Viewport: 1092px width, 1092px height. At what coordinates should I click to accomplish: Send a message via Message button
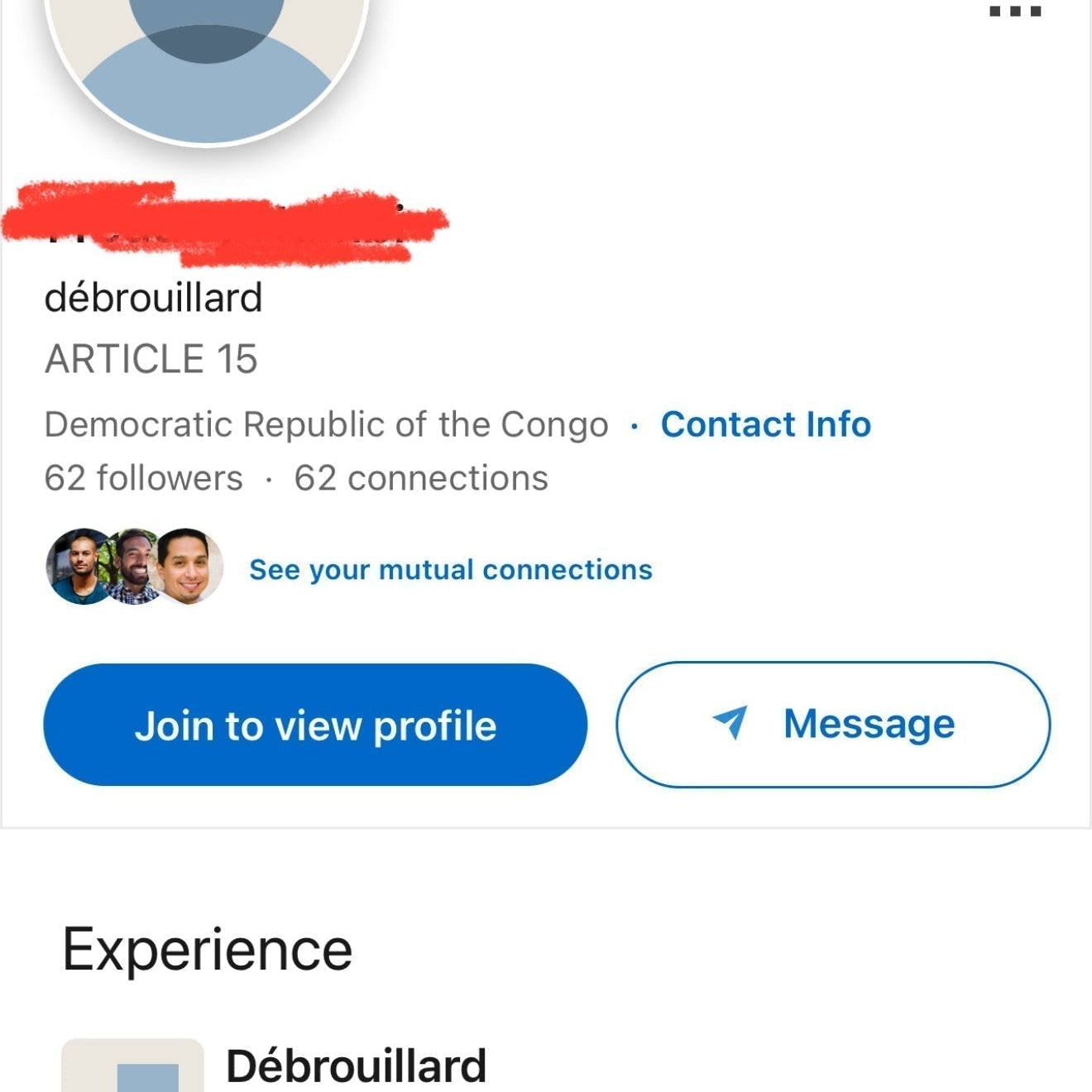click(833, 725)
